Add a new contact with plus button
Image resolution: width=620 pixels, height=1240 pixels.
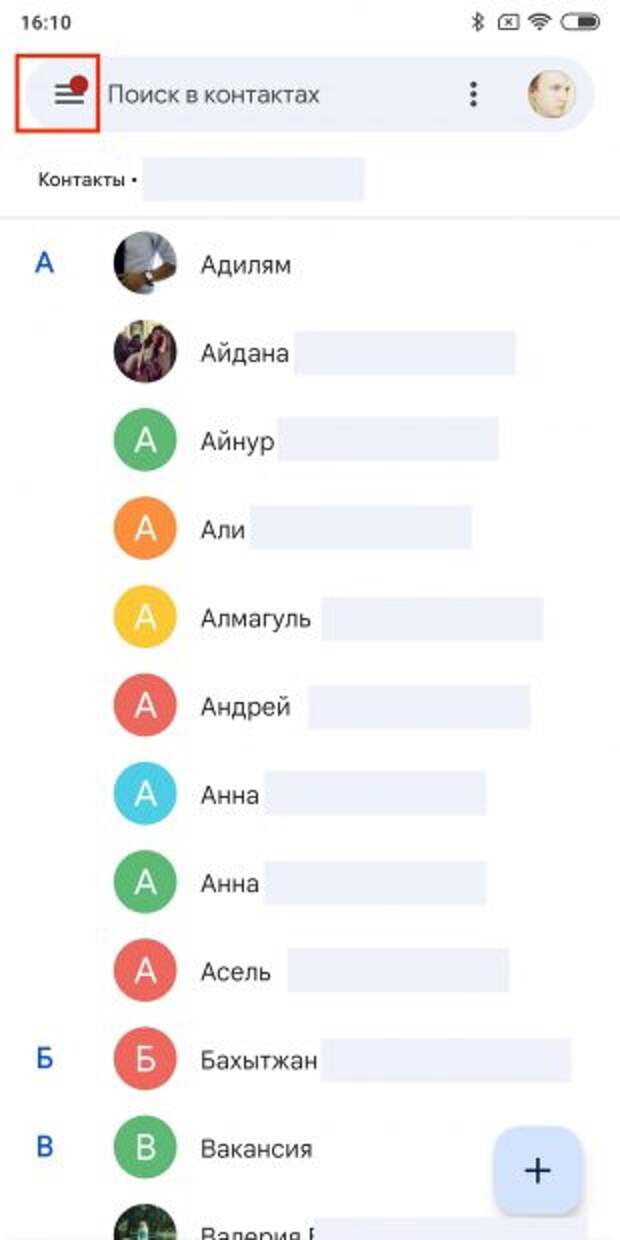coord(538,1170)
